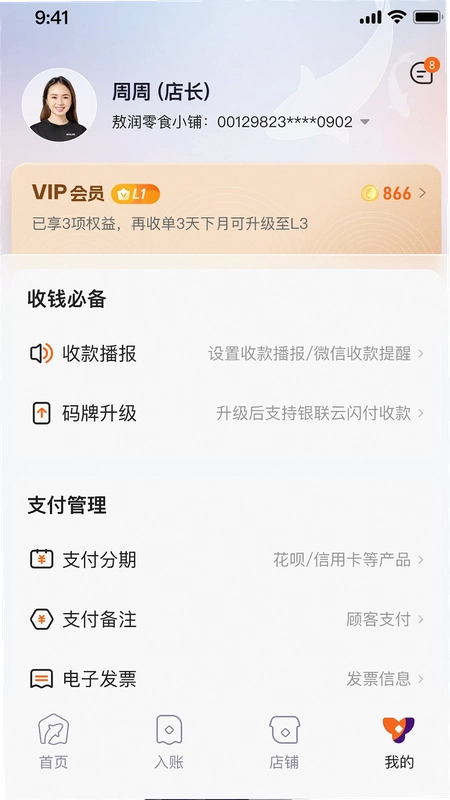Open 电子发票 row
Screen dimensions: 450x800
pos(226,679)
